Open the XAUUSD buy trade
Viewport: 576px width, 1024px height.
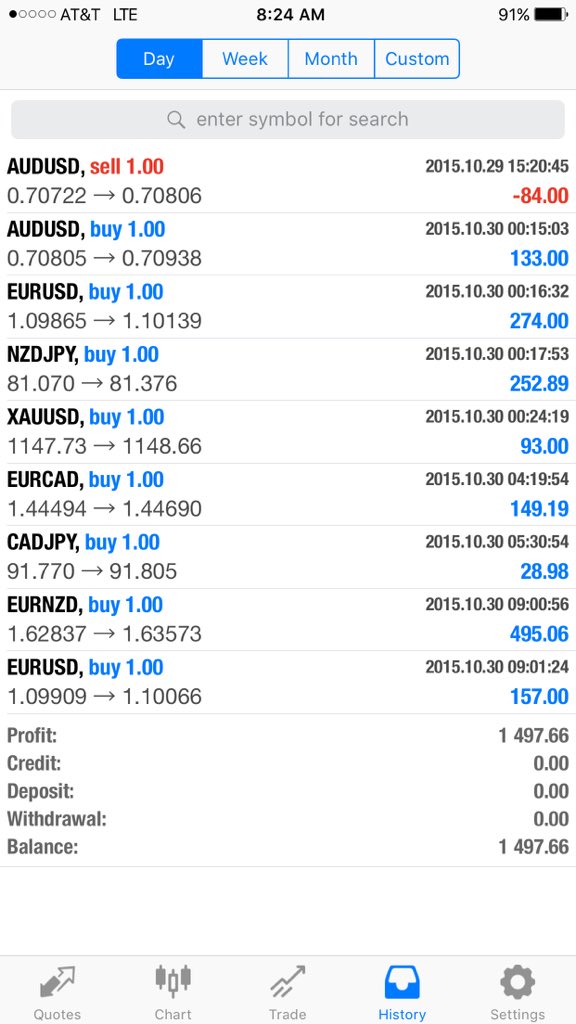pyautogui.click(x=288, y=432)
